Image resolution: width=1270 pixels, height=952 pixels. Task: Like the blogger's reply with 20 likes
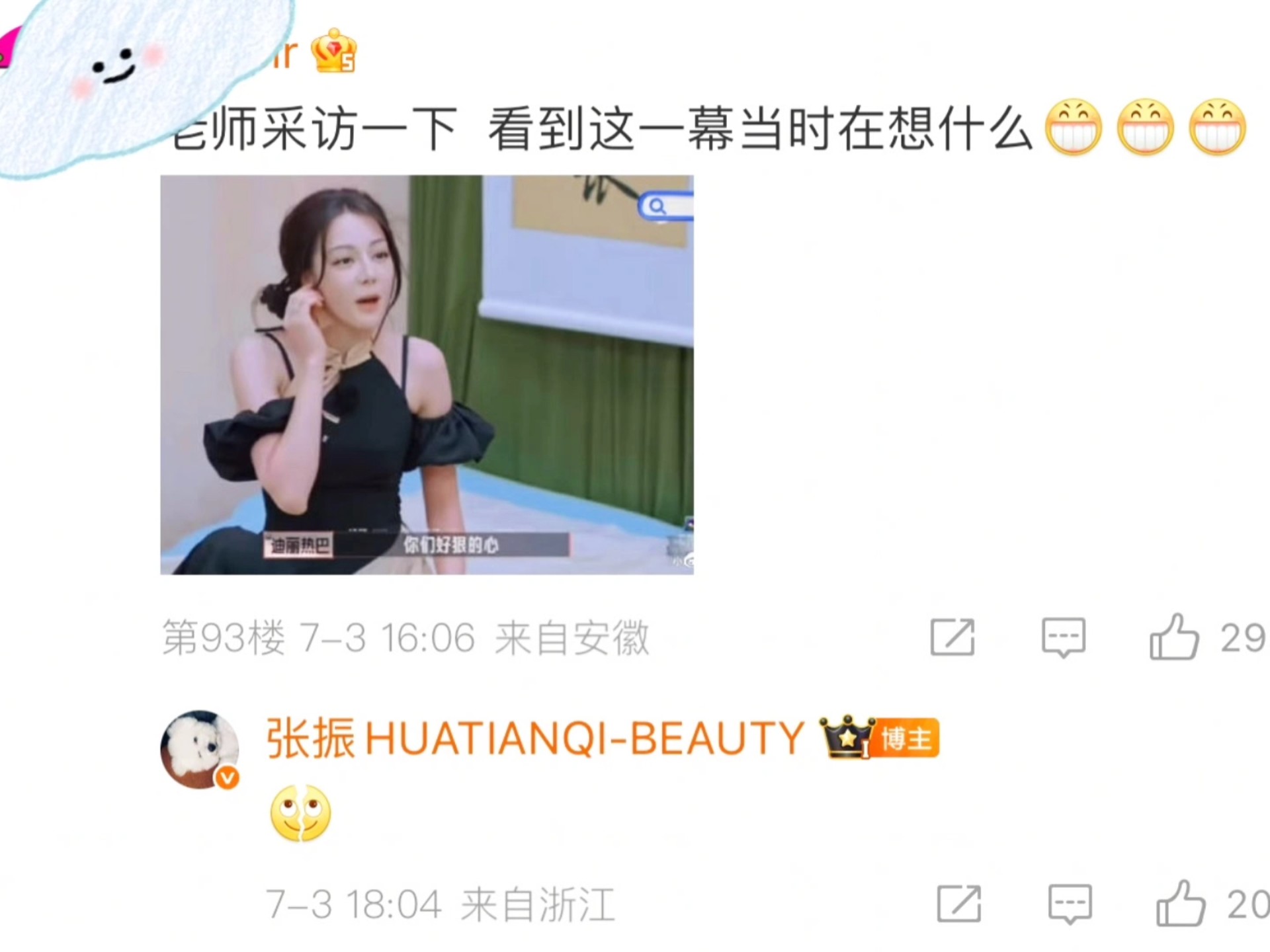pos(1181,904)
